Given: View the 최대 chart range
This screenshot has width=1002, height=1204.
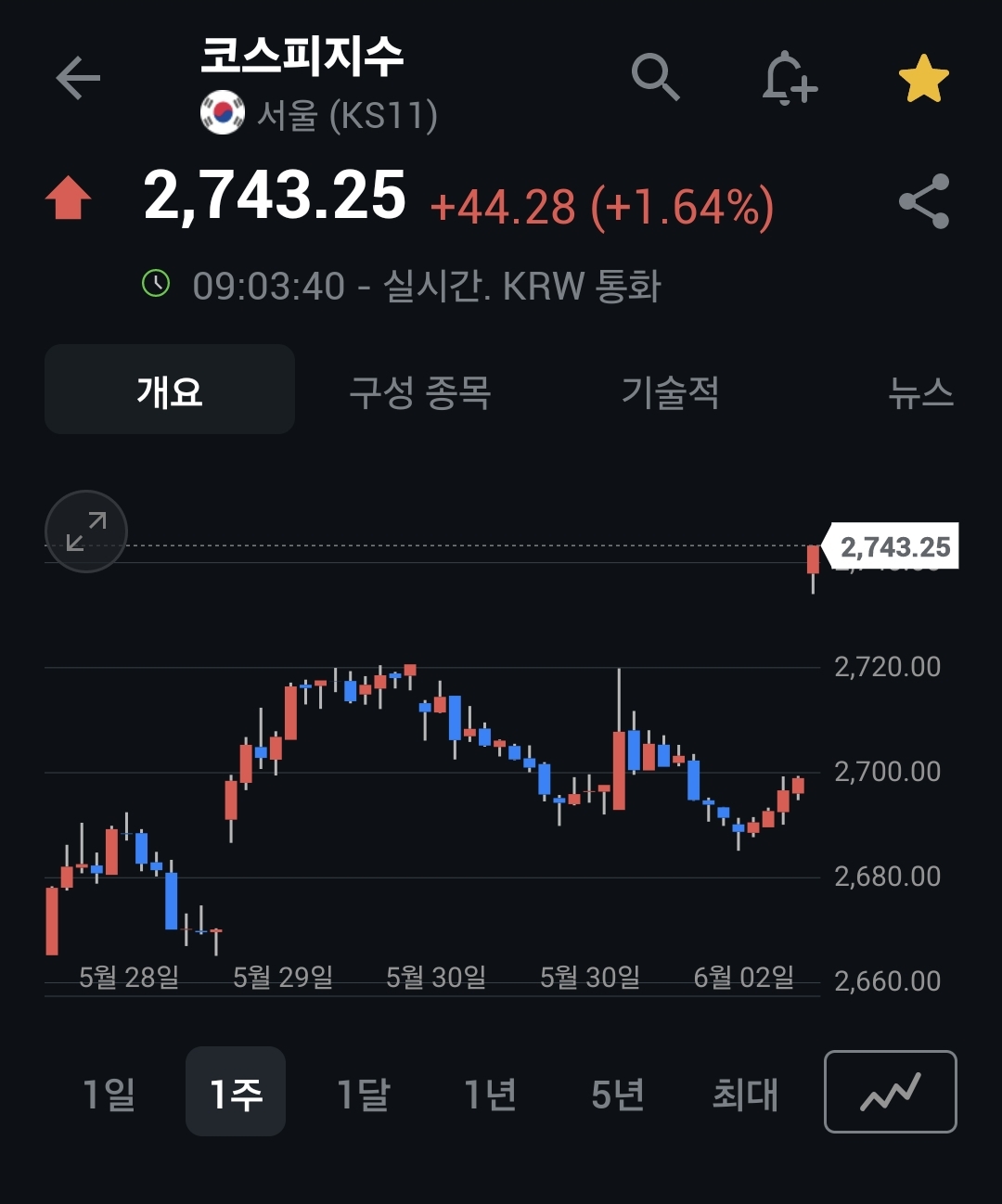Looking at the screenshot, I should (744, 1094).
